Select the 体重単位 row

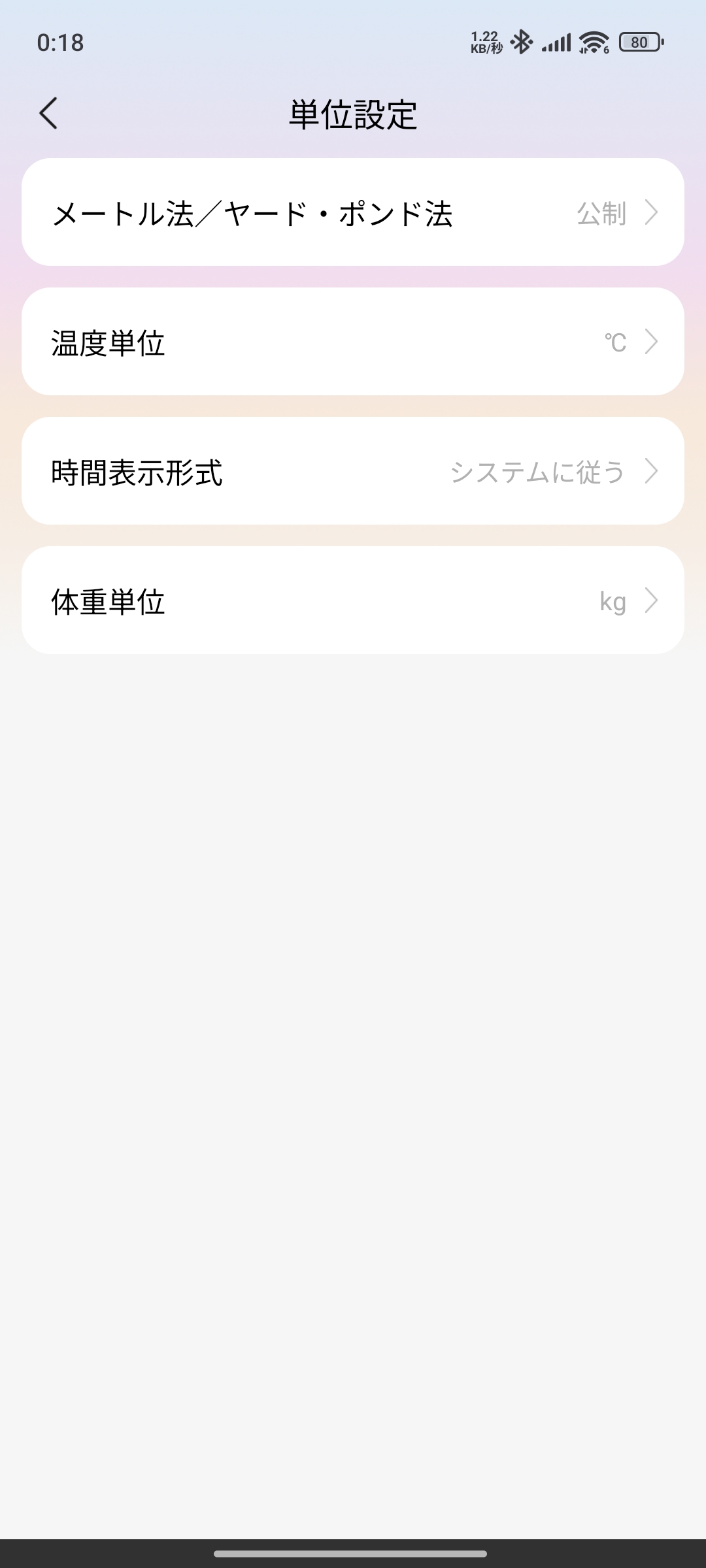coord(353,600)
